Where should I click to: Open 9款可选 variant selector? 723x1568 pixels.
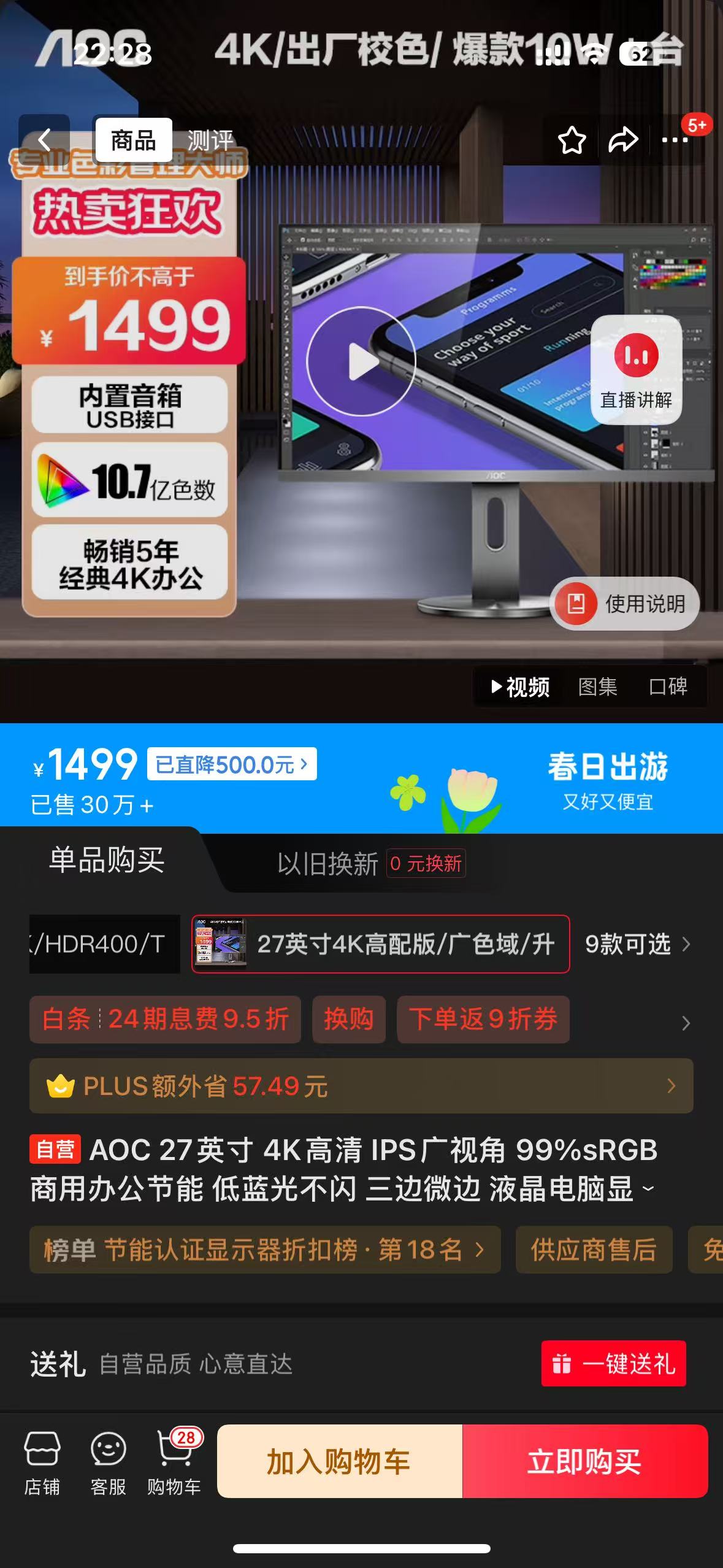[637, 944]
